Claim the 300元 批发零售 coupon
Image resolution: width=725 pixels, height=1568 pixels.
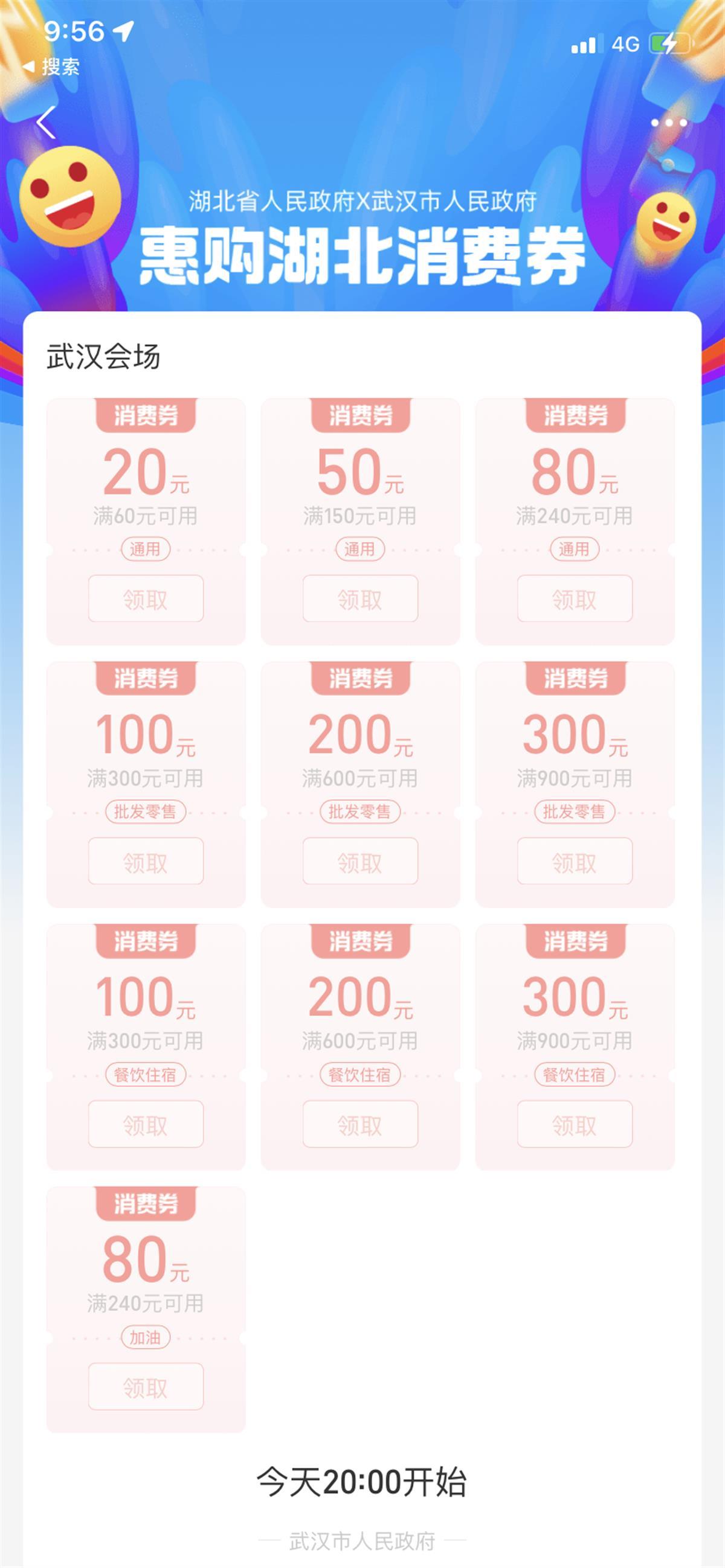click(x=575, y=862)
